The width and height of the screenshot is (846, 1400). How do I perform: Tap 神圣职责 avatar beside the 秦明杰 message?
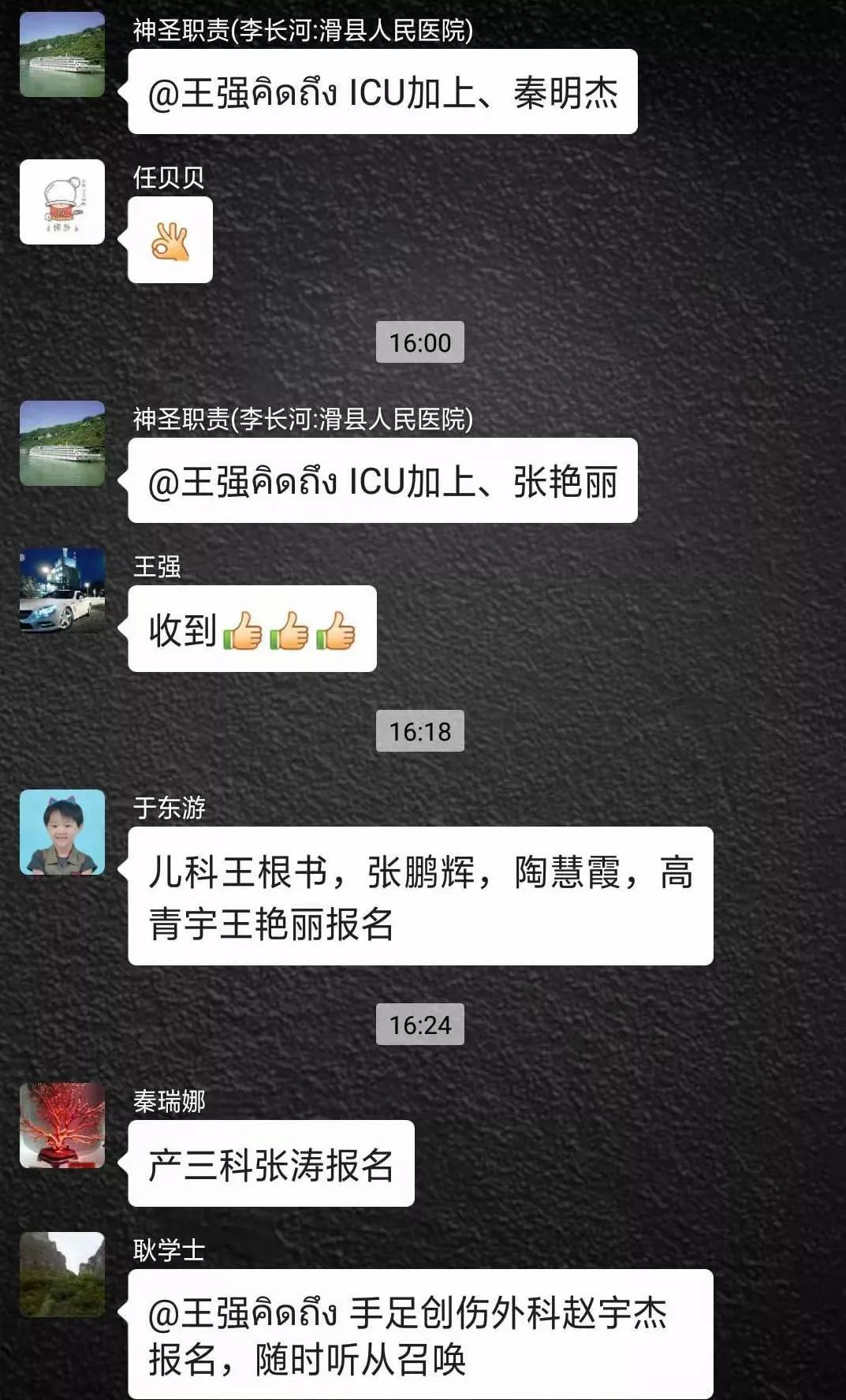[62, 54]
